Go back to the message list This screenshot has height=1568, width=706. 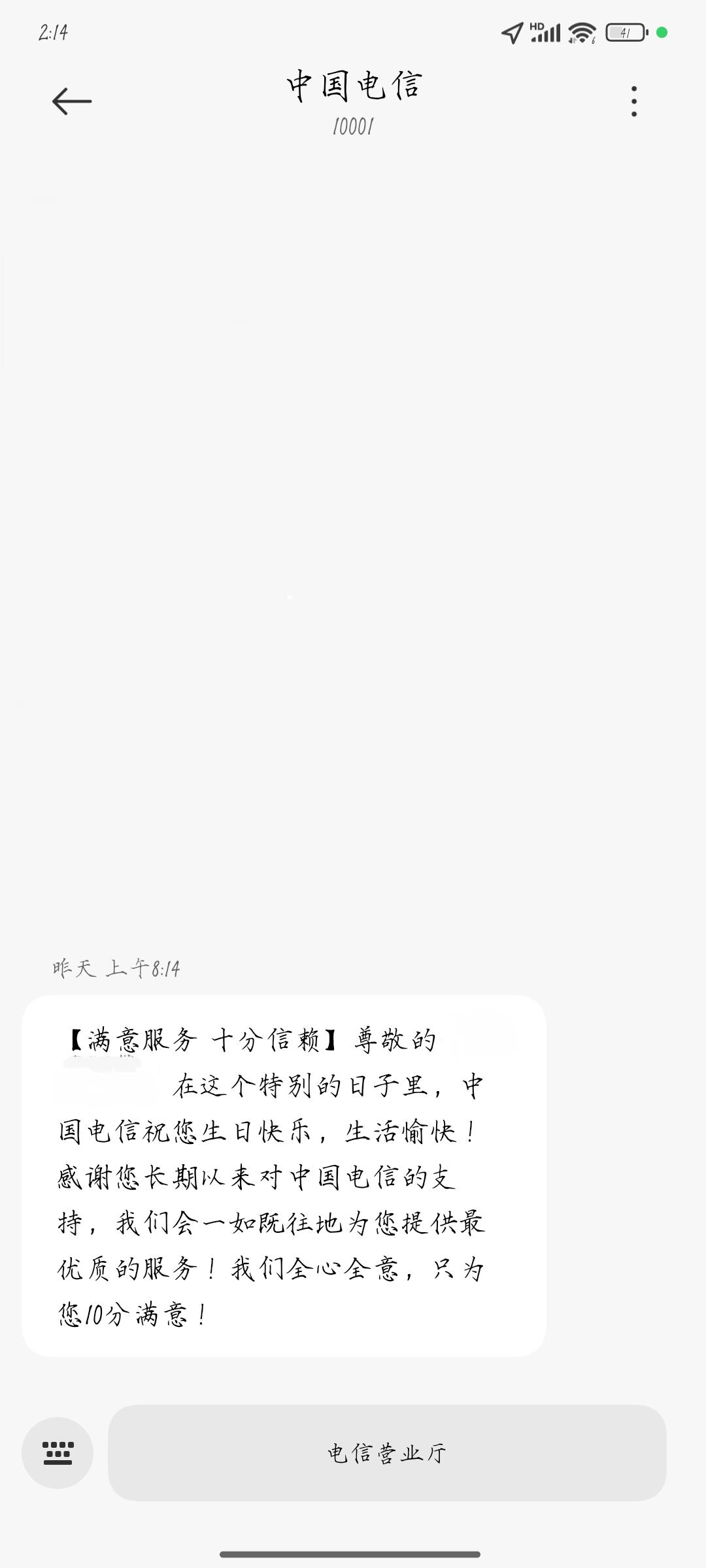coord(71,101)
